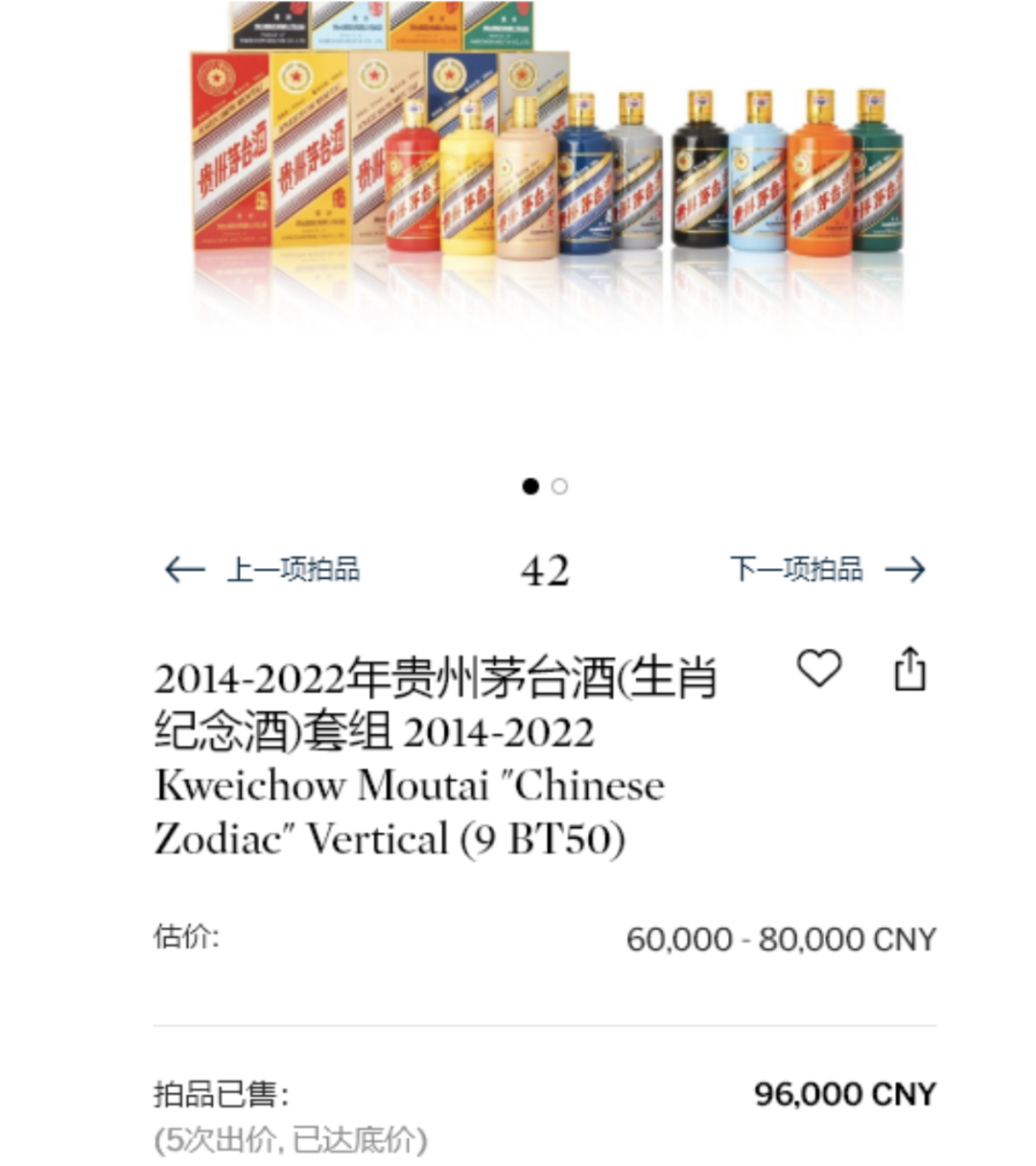Image resolution: width=1036 pixels, height=1166 pixels.
Task: Select the second image page dot
Action: [x=560, y=487]
